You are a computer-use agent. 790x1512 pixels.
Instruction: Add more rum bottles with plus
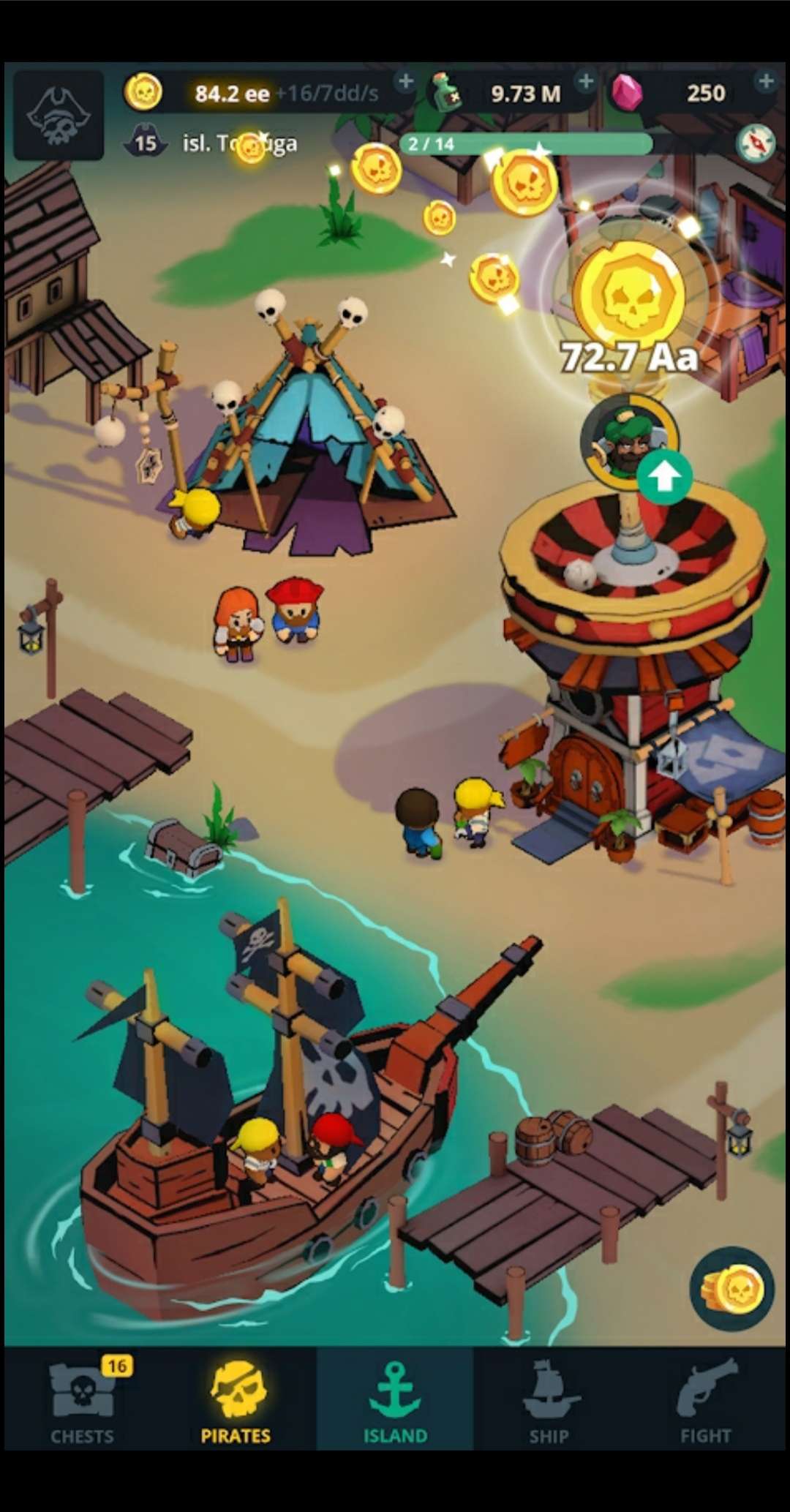(x=585, y=81)
